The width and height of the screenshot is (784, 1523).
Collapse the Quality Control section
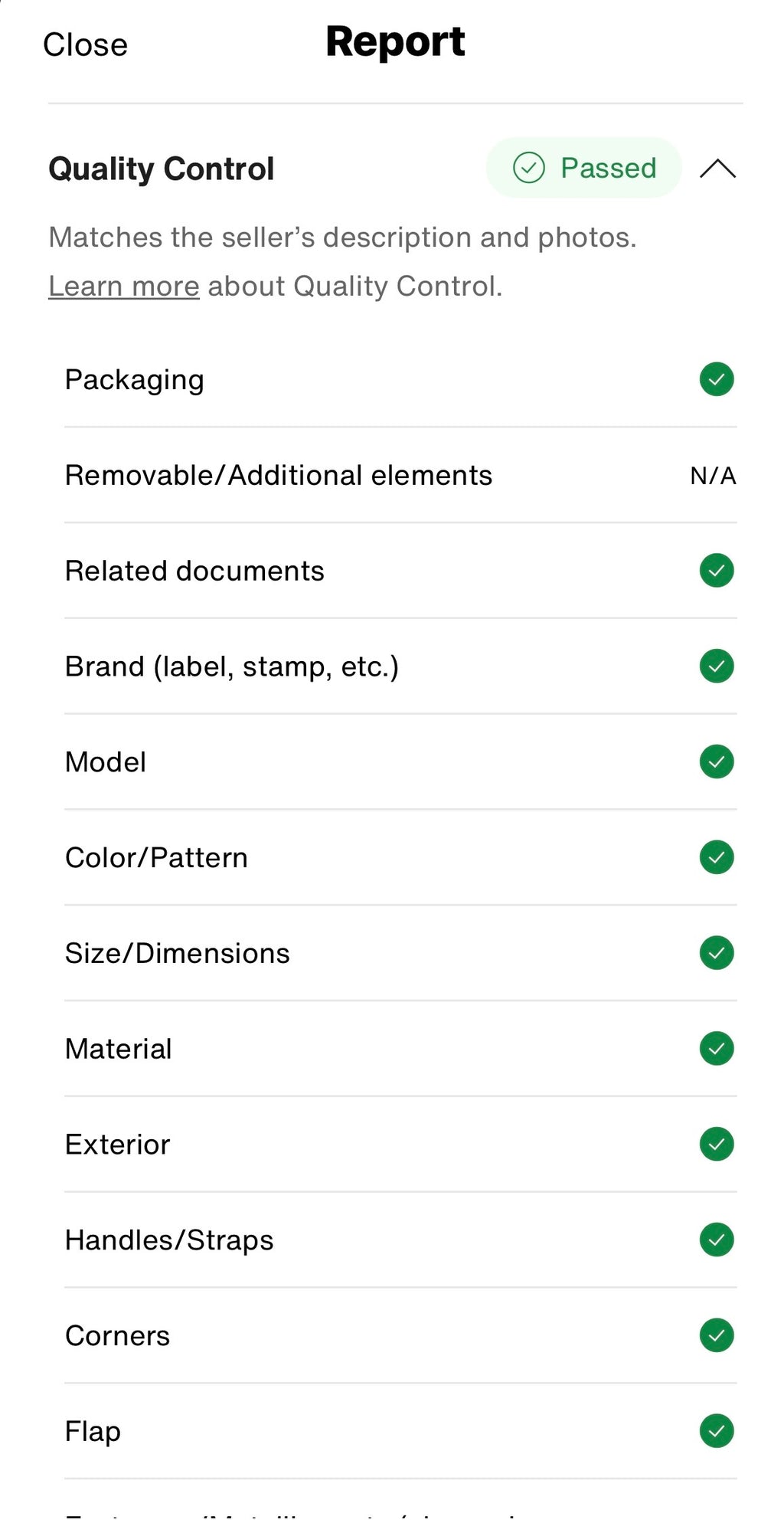(717, 169)
